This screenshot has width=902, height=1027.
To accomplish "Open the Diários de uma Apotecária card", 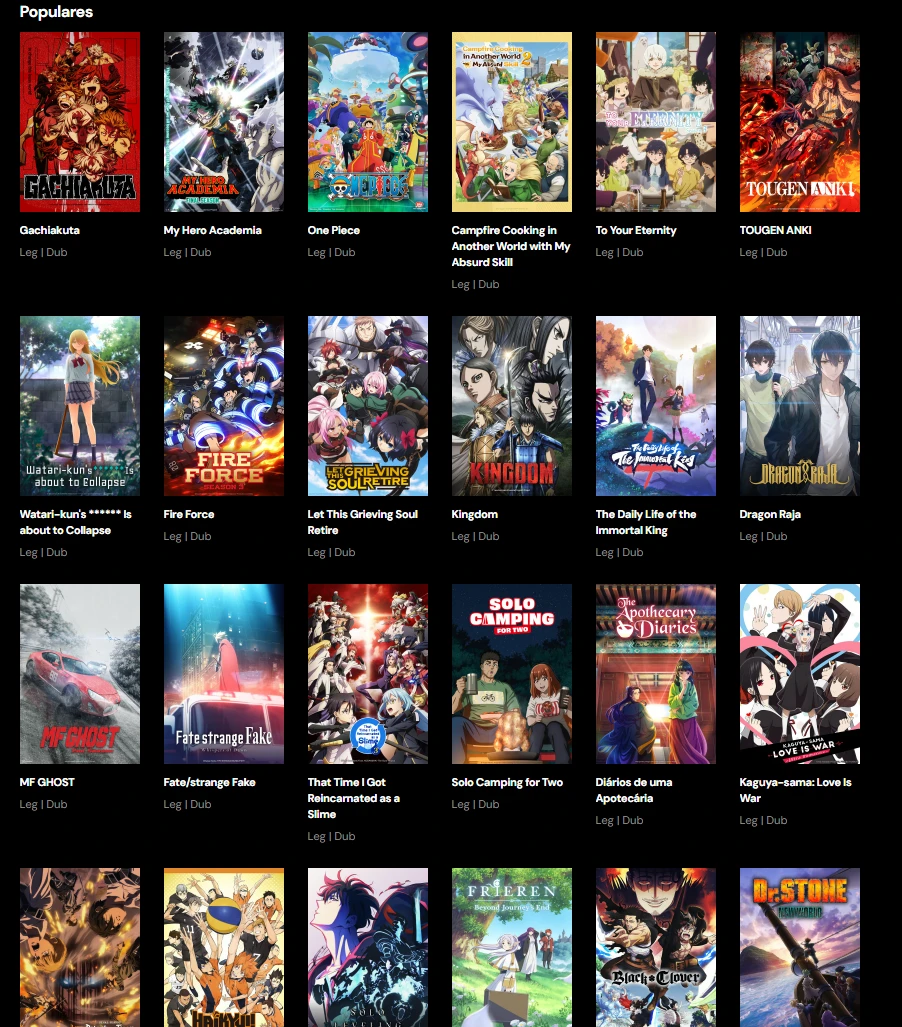I will pos(656,674).
